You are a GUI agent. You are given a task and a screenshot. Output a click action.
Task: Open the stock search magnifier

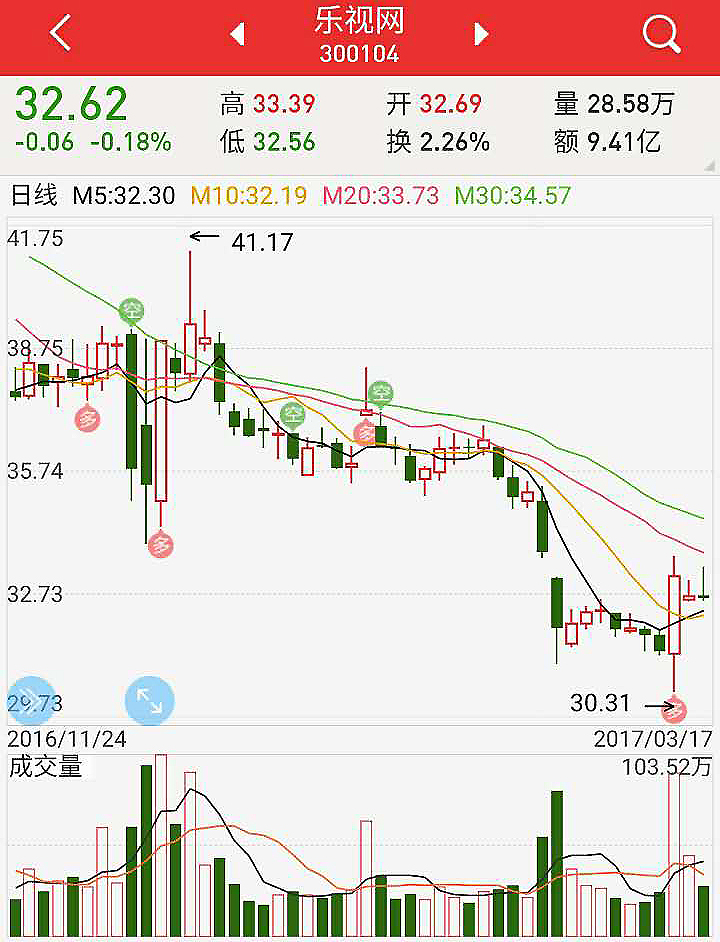pyautogui.click(x=661, y=32)
